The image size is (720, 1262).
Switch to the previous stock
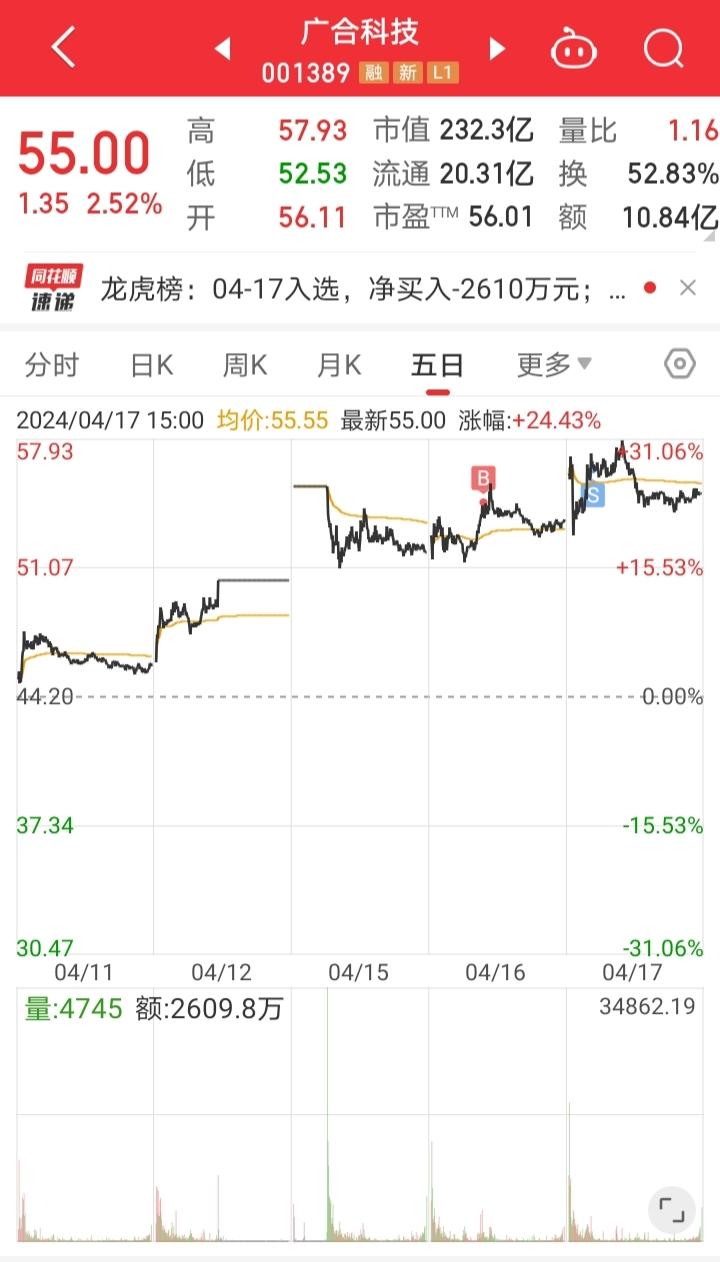click(x=222, y=48)
